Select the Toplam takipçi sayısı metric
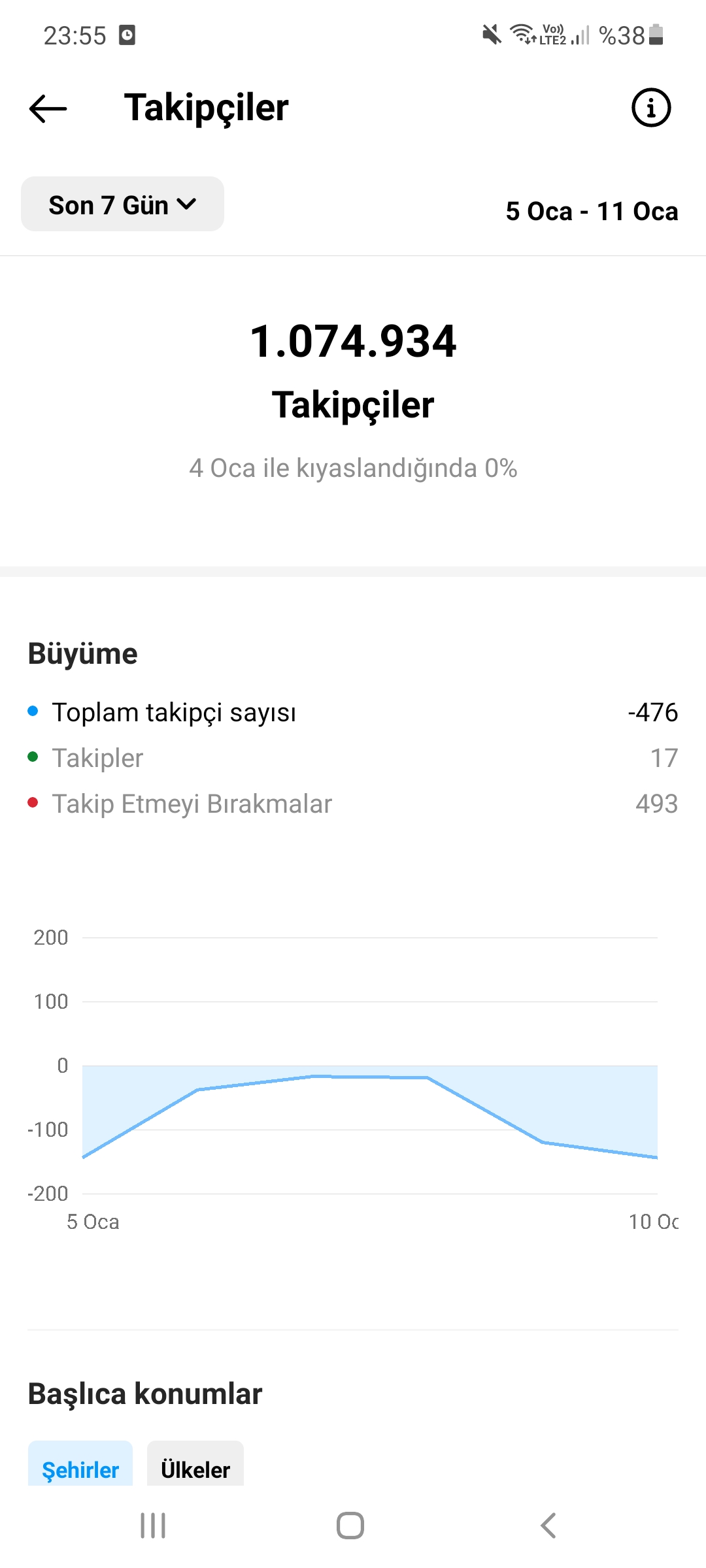The height and width of the screenshot is (1568, 706). [353, 712]
